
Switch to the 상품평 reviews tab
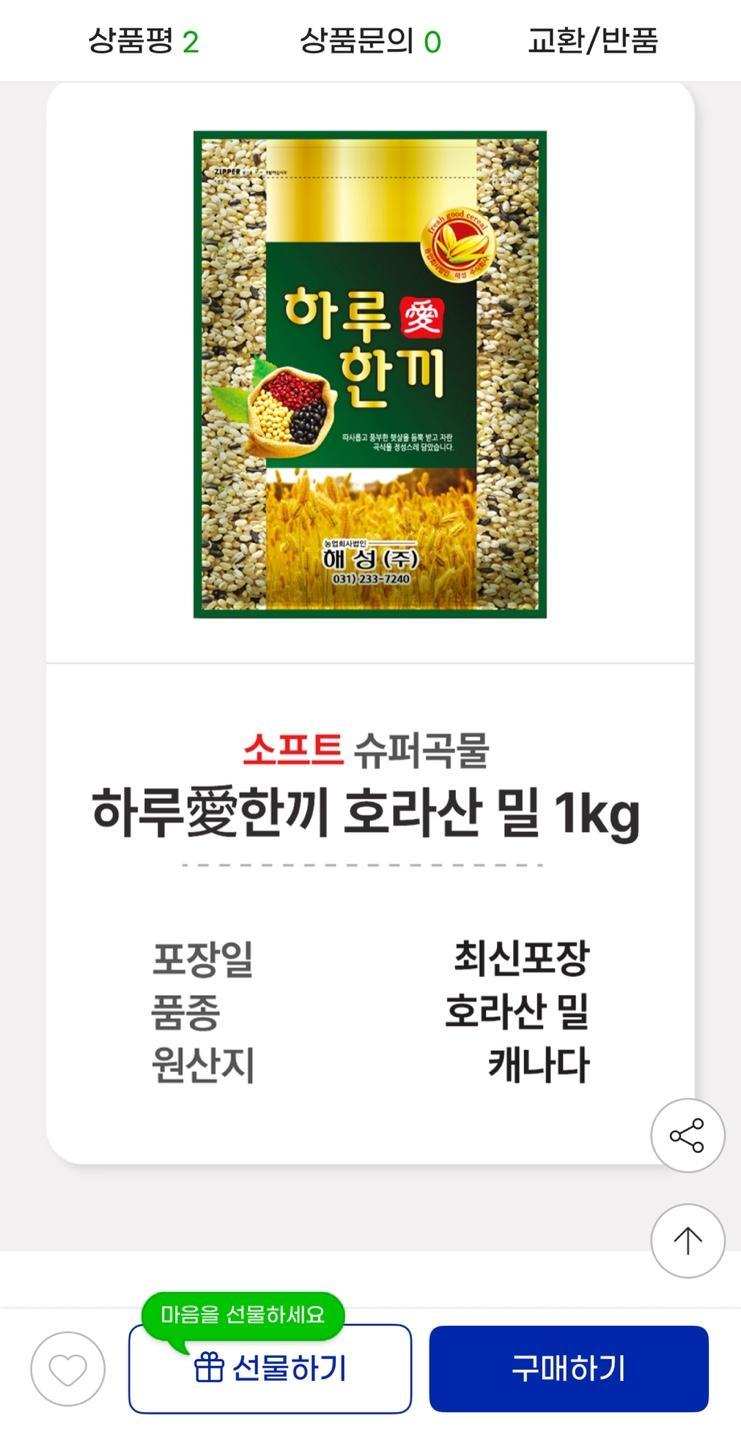tap(143, 41)
